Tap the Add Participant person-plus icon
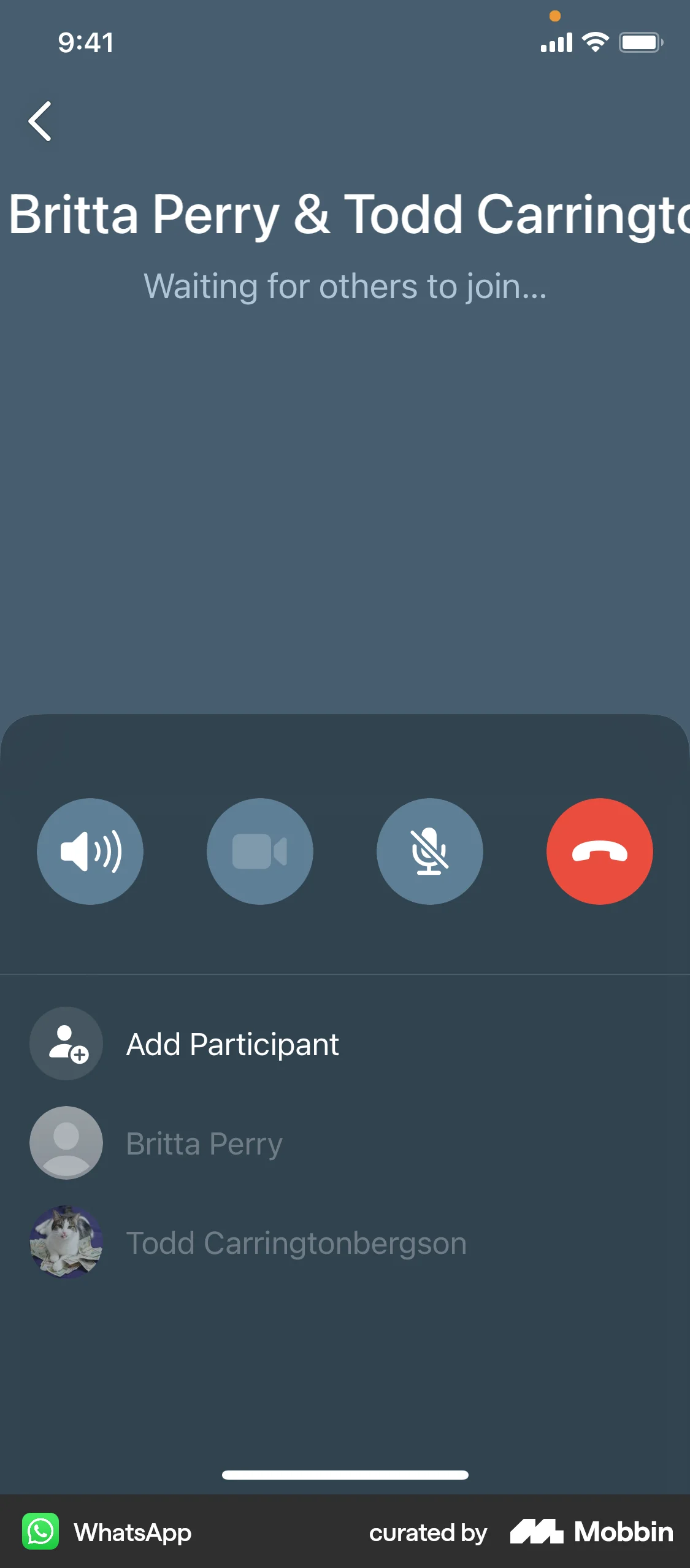Screen dimensions: 690x1568 [66, 1043]
